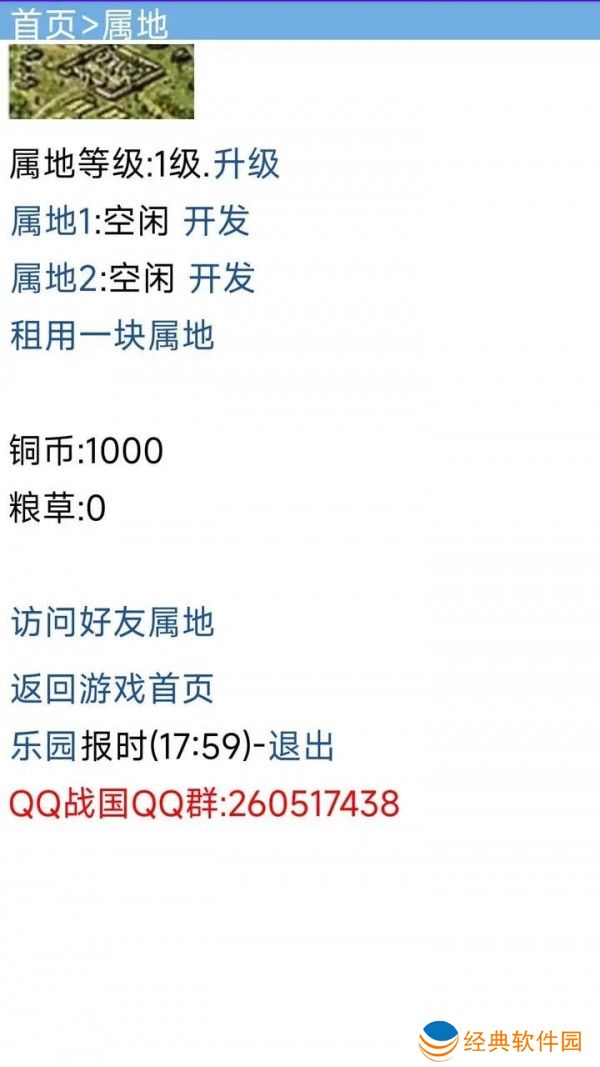
Task: Select 租用一块属地 to rent a territory
Action: tap(112, 336)
